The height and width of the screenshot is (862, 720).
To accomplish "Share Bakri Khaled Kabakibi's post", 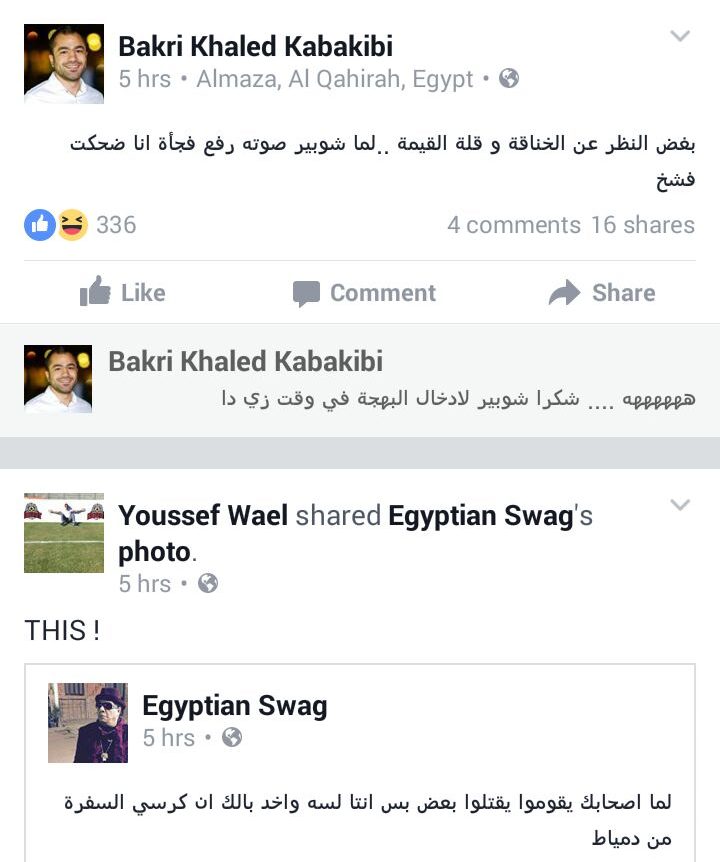I will tap(602, 292).
